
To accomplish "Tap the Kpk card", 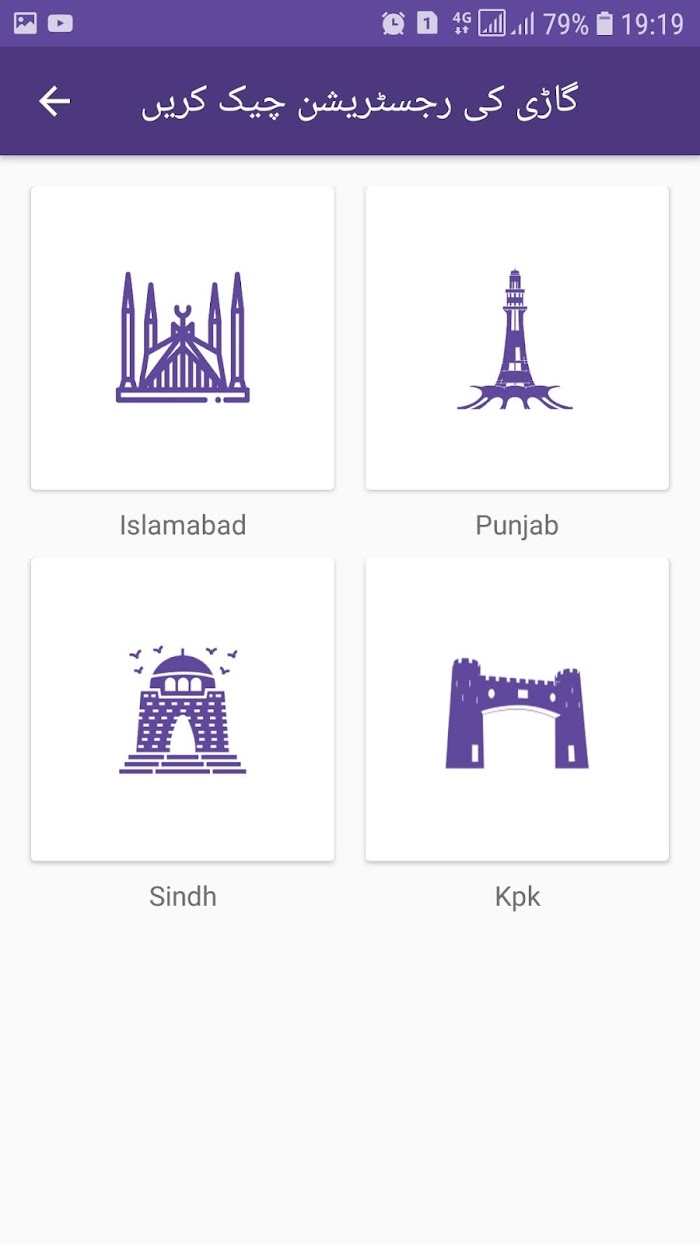I will pyautogui.click(x=517, y=710).
